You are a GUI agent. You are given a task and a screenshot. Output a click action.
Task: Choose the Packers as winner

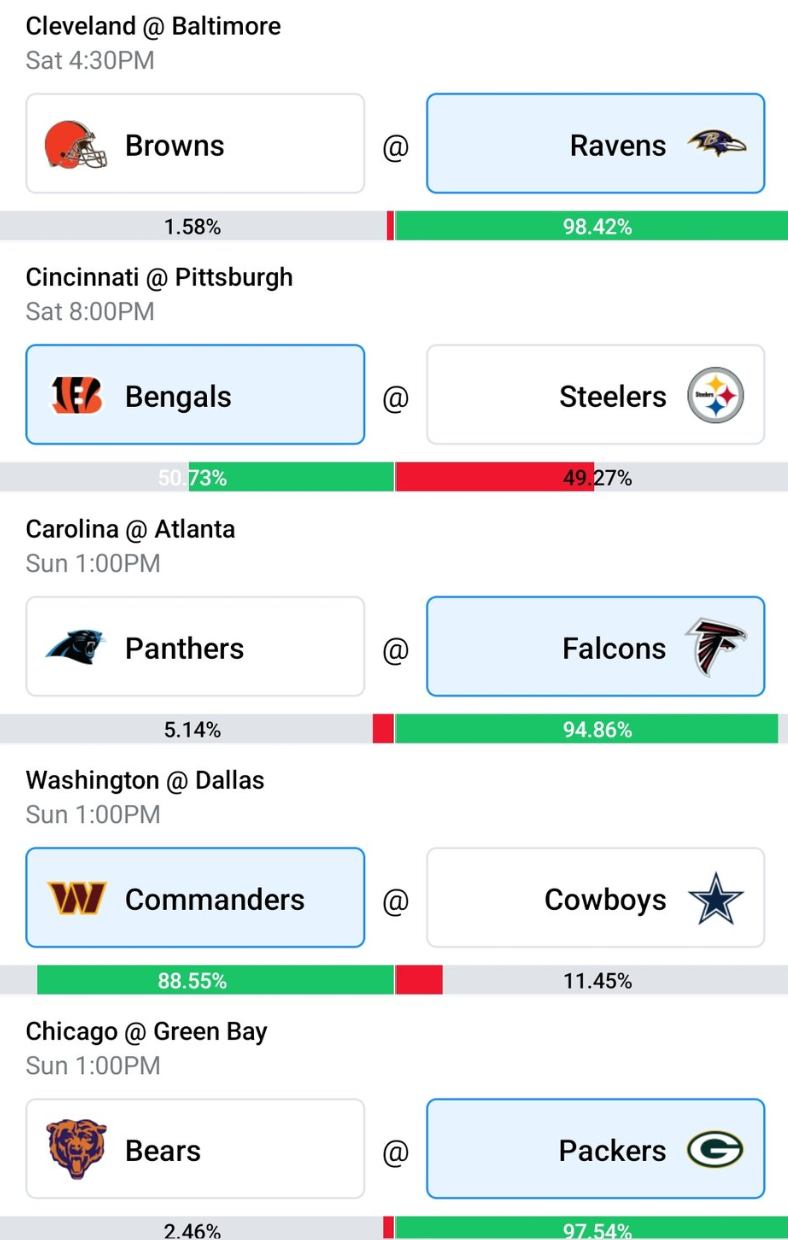596,1149
